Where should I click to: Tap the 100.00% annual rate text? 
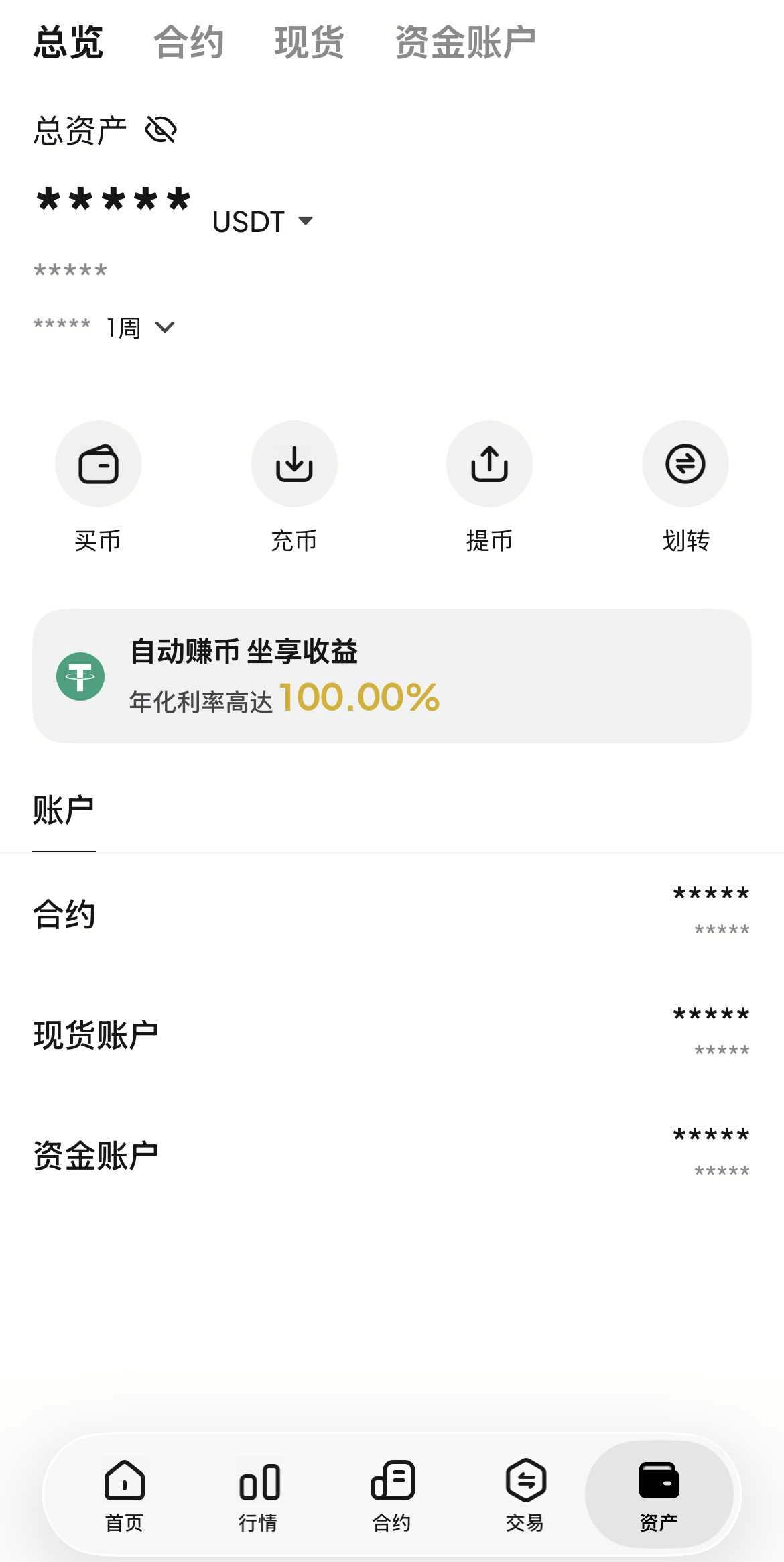tap(360, 699)
